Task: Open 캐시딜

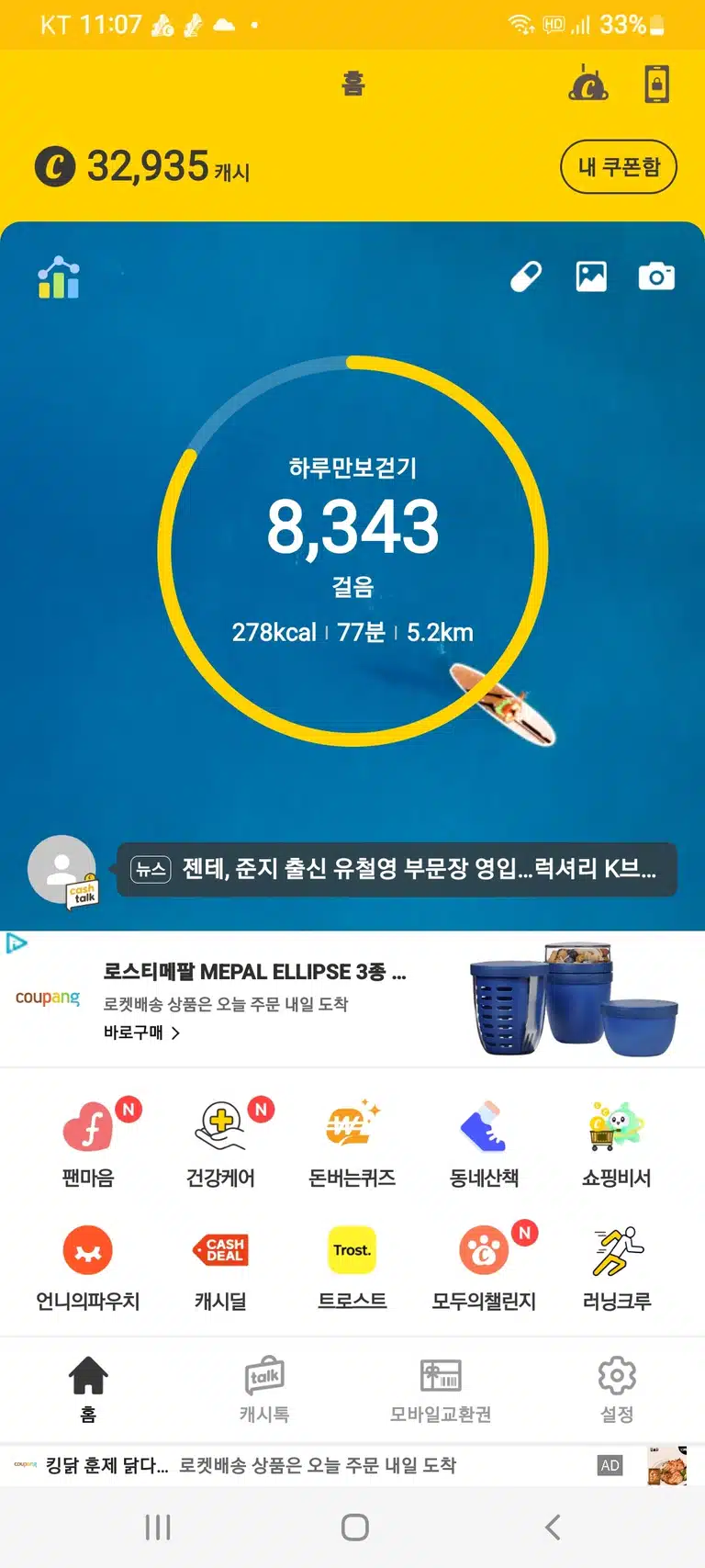Action: point(220,1269)
